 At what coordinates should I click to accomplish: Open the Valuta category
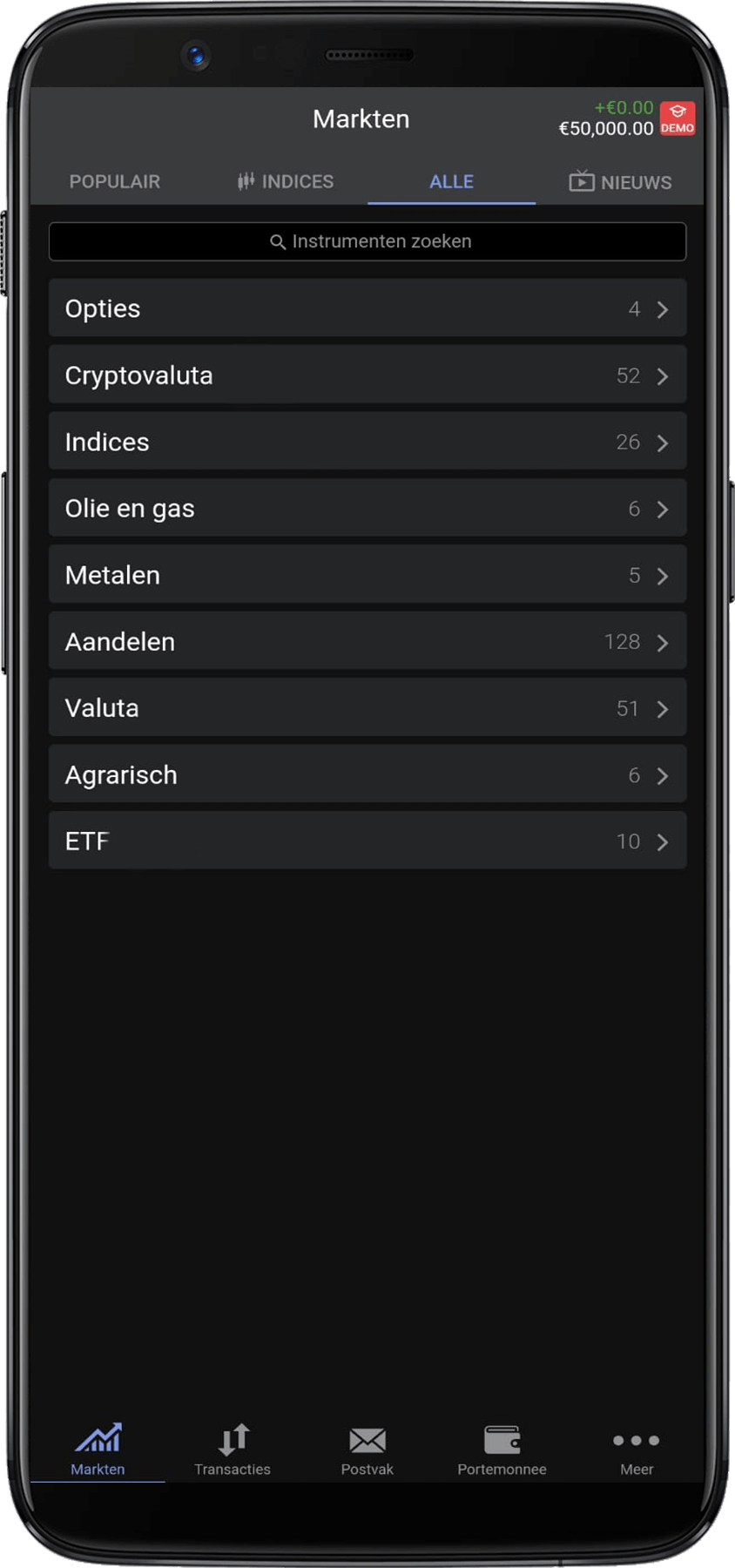(367, 708)
